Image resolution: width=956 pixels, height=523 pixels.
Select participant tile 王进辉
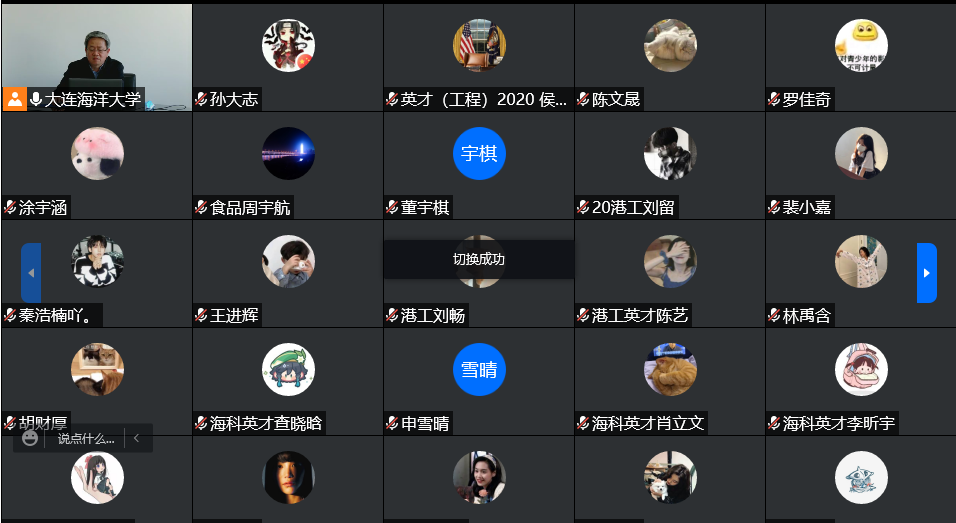tap(288, 271)
